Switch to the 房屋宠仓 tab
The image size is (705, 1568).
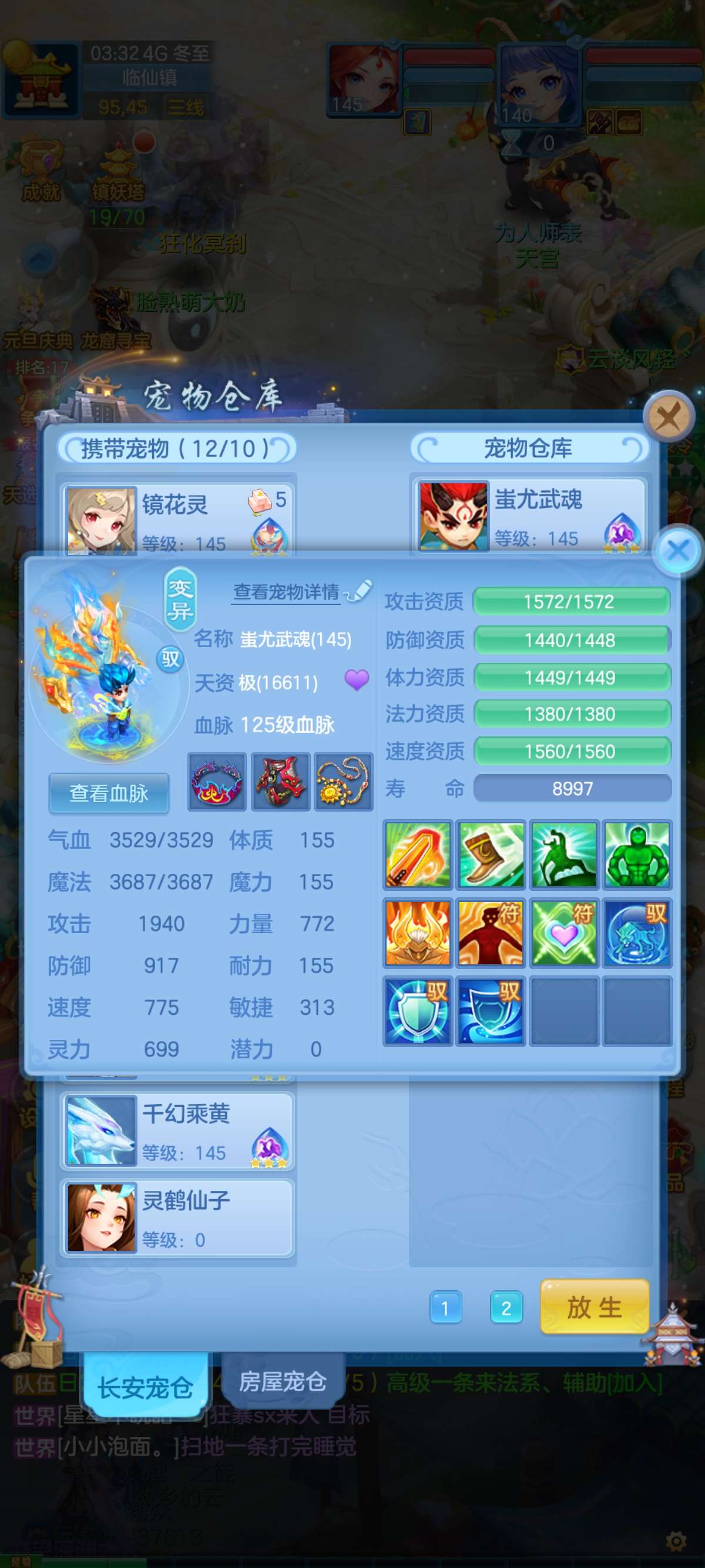tap(283, 1382)
